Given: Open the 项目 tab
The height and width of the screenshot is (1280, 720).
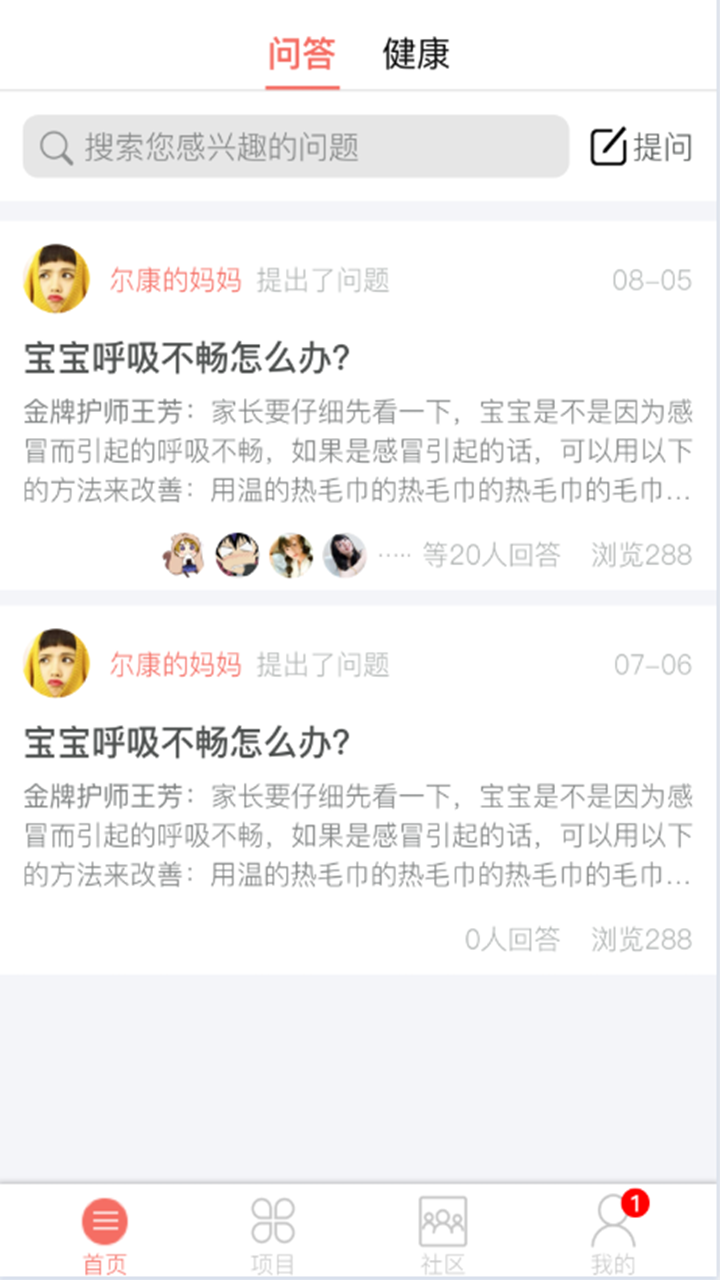Looking at the screenshot, I should (x=273, y=1233).
